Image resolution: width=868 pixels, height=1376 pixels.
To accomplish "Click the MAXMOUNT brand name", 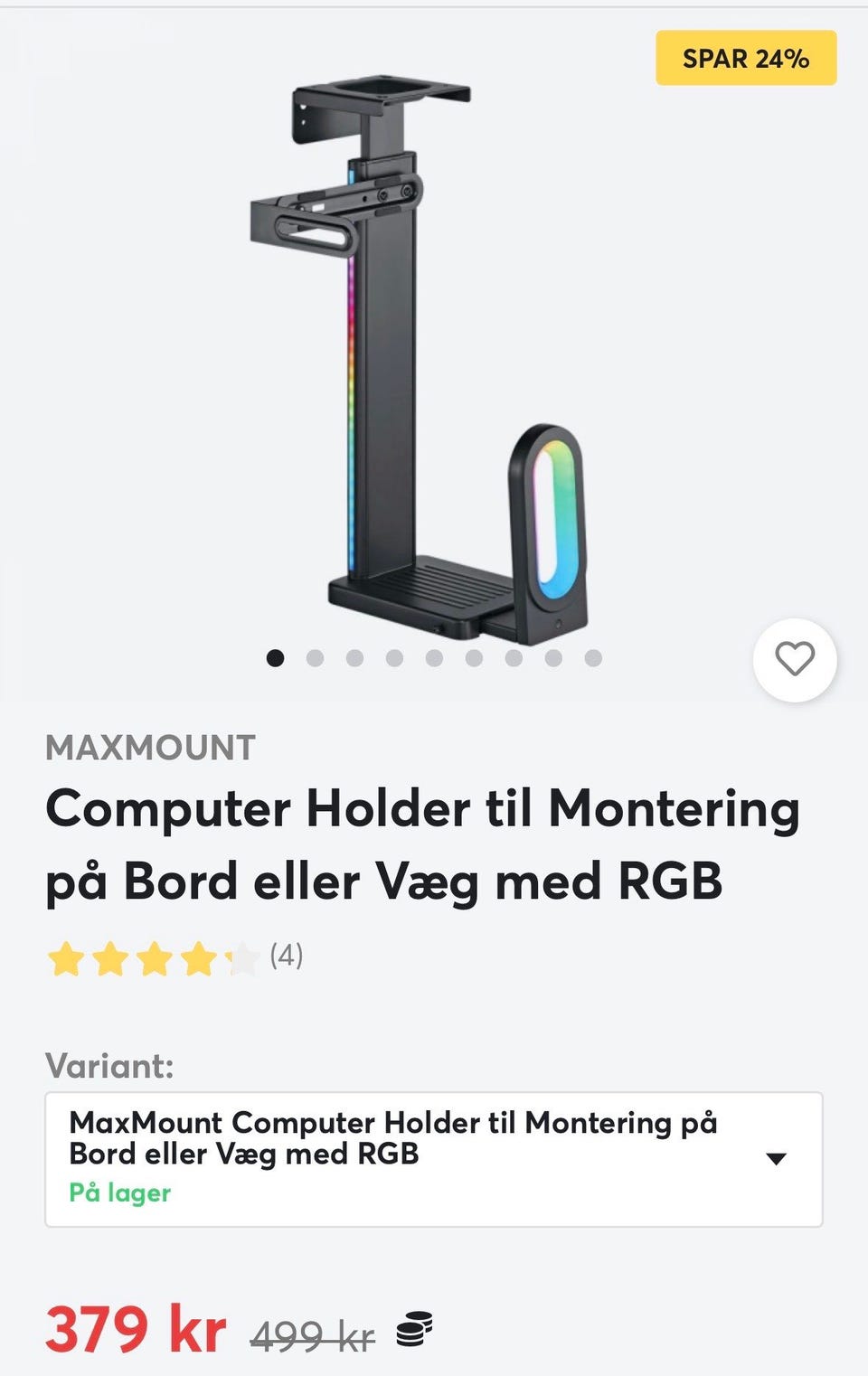I will (x=152, y=747).
